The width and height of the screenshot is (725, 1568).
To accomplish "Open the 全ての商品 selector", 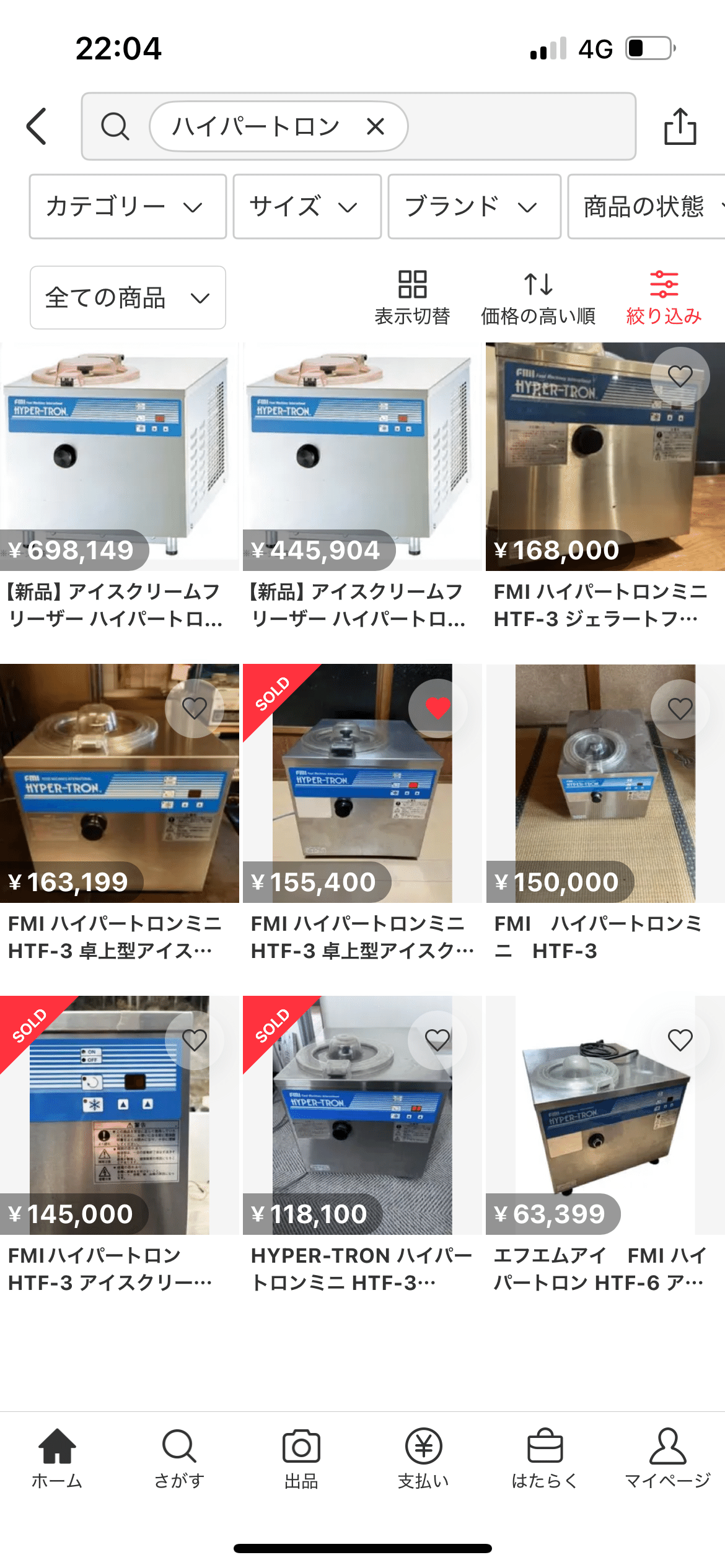I will click(127, 297).
